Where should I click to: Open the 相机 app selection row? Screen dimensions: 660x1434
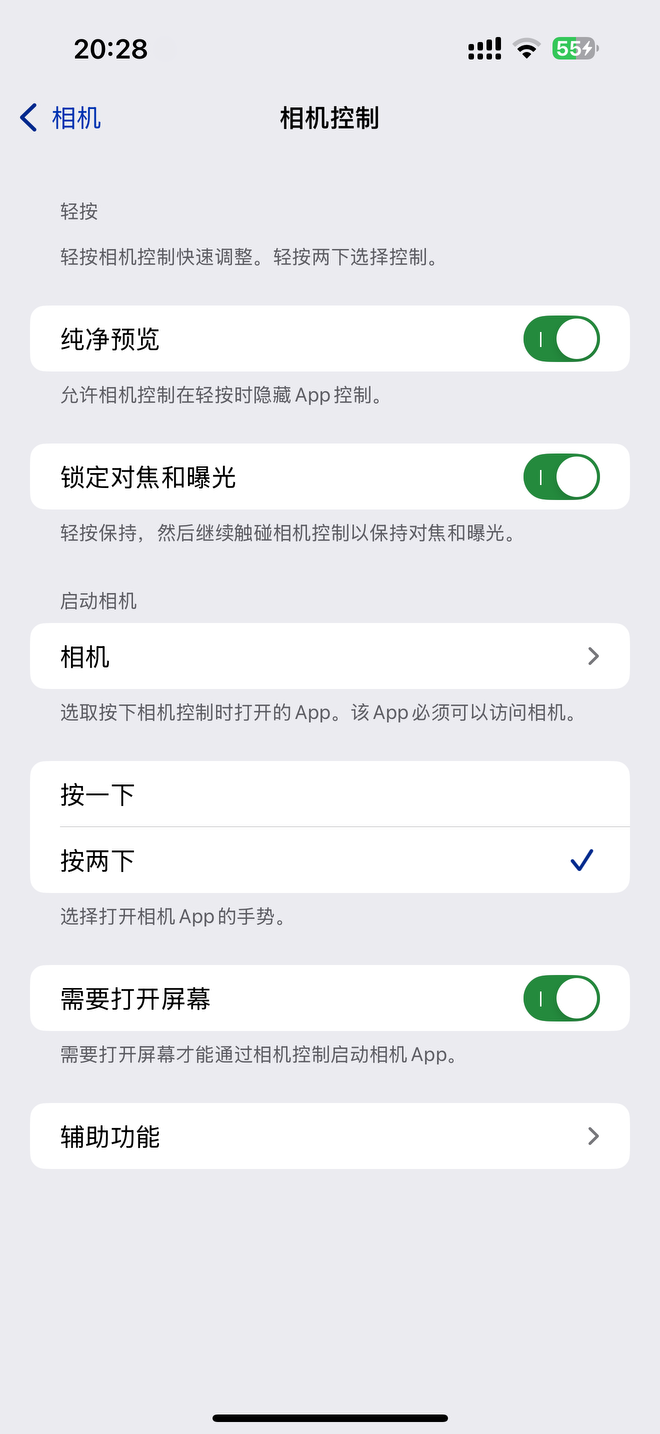330,656
